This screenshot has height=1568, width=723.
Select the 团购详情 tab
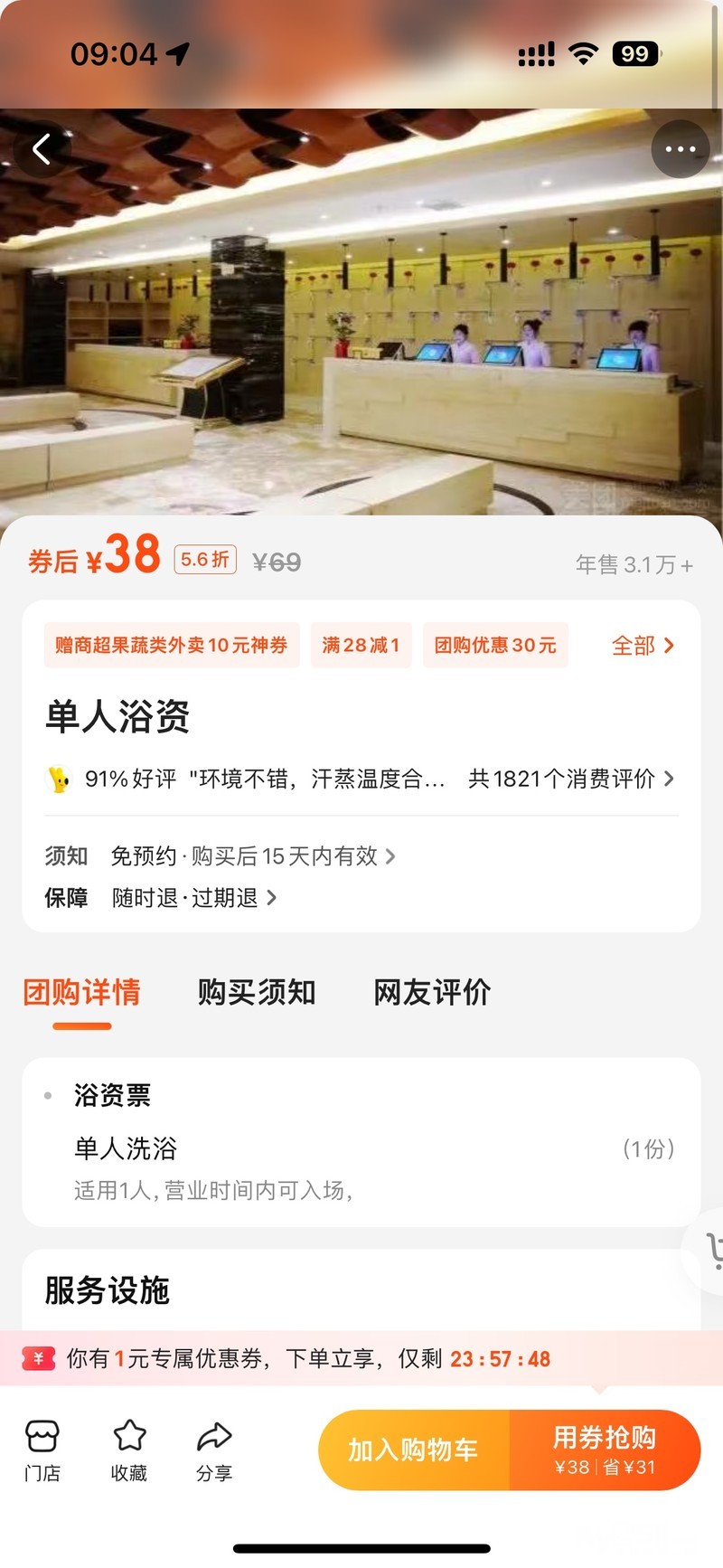(82, 992)
